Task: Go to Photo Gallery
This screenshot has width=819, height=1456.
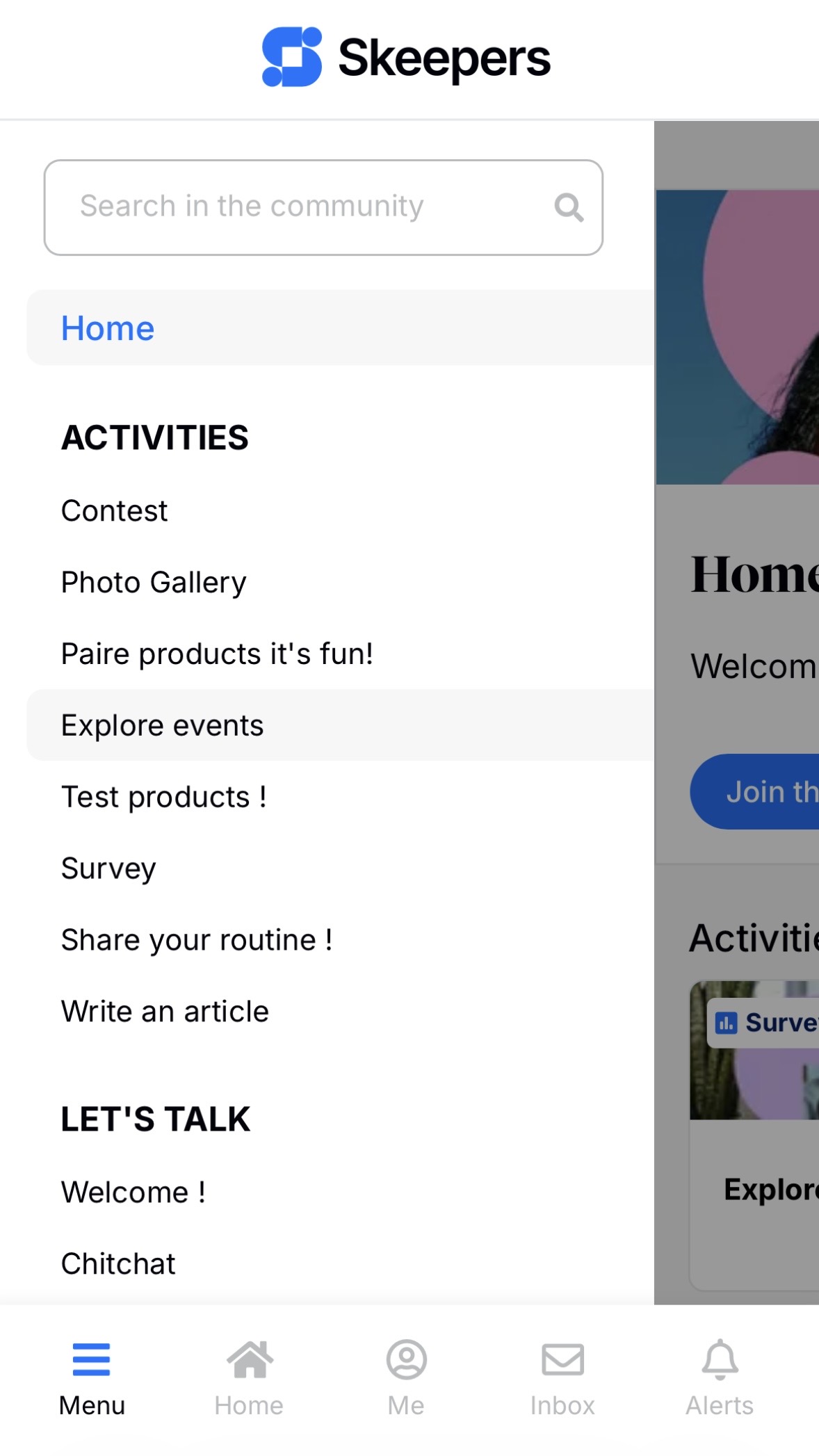Action: coord(154,583)
